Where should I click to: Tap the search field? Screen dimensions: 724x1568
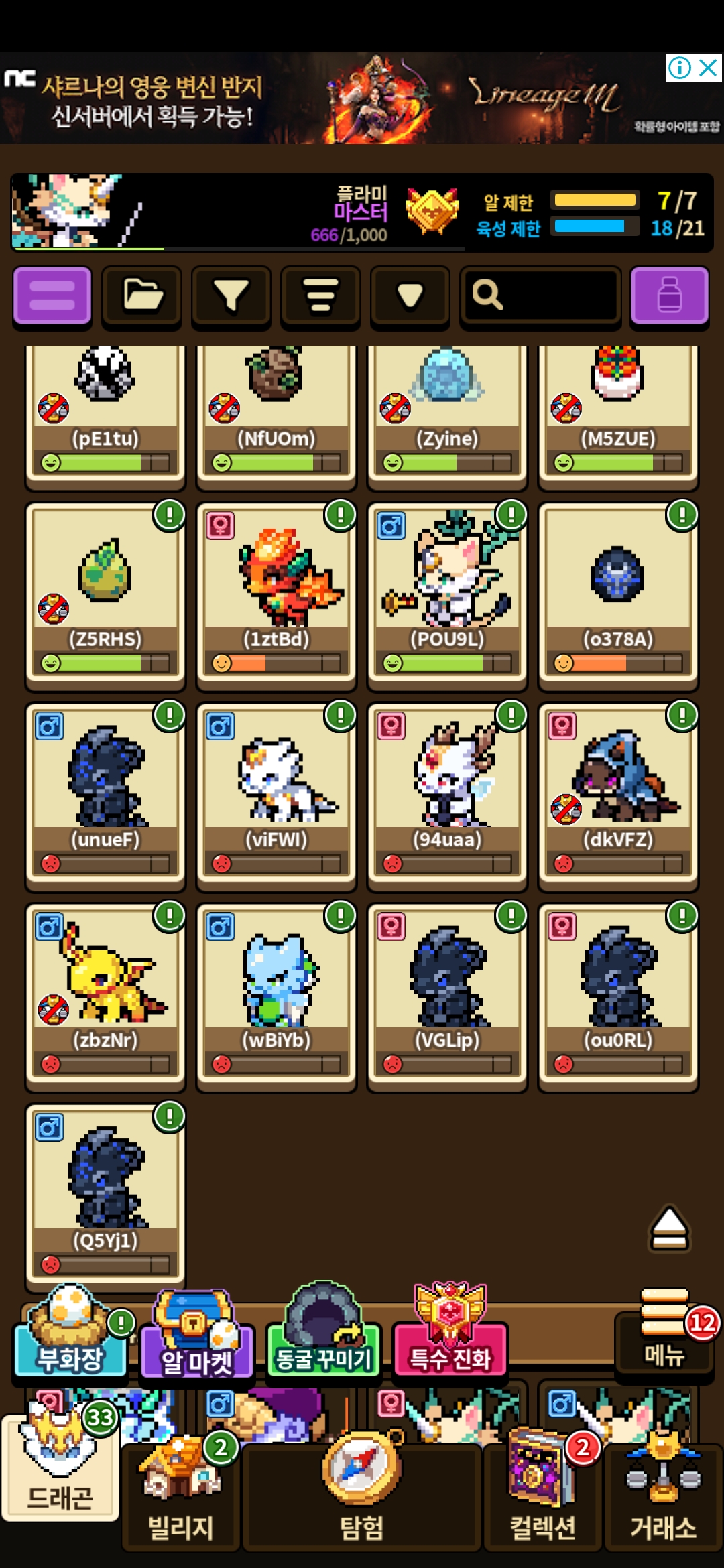540,295
